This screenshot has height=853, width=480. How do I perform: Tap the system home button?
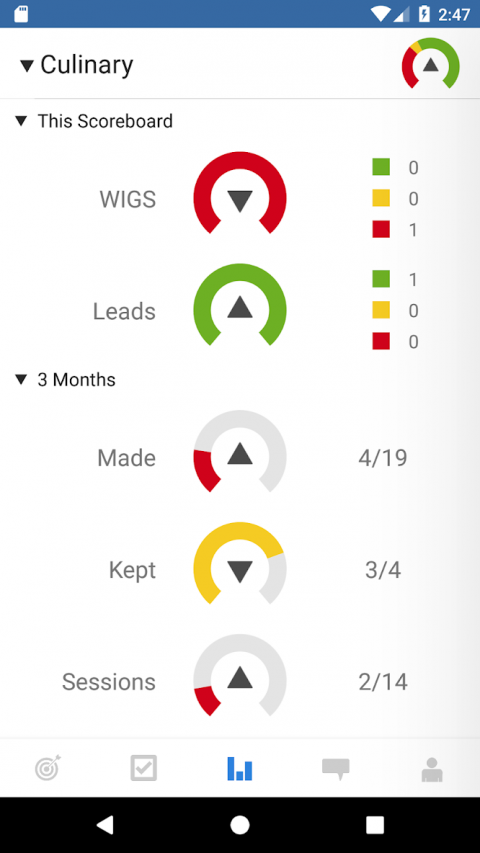point(240,825)
